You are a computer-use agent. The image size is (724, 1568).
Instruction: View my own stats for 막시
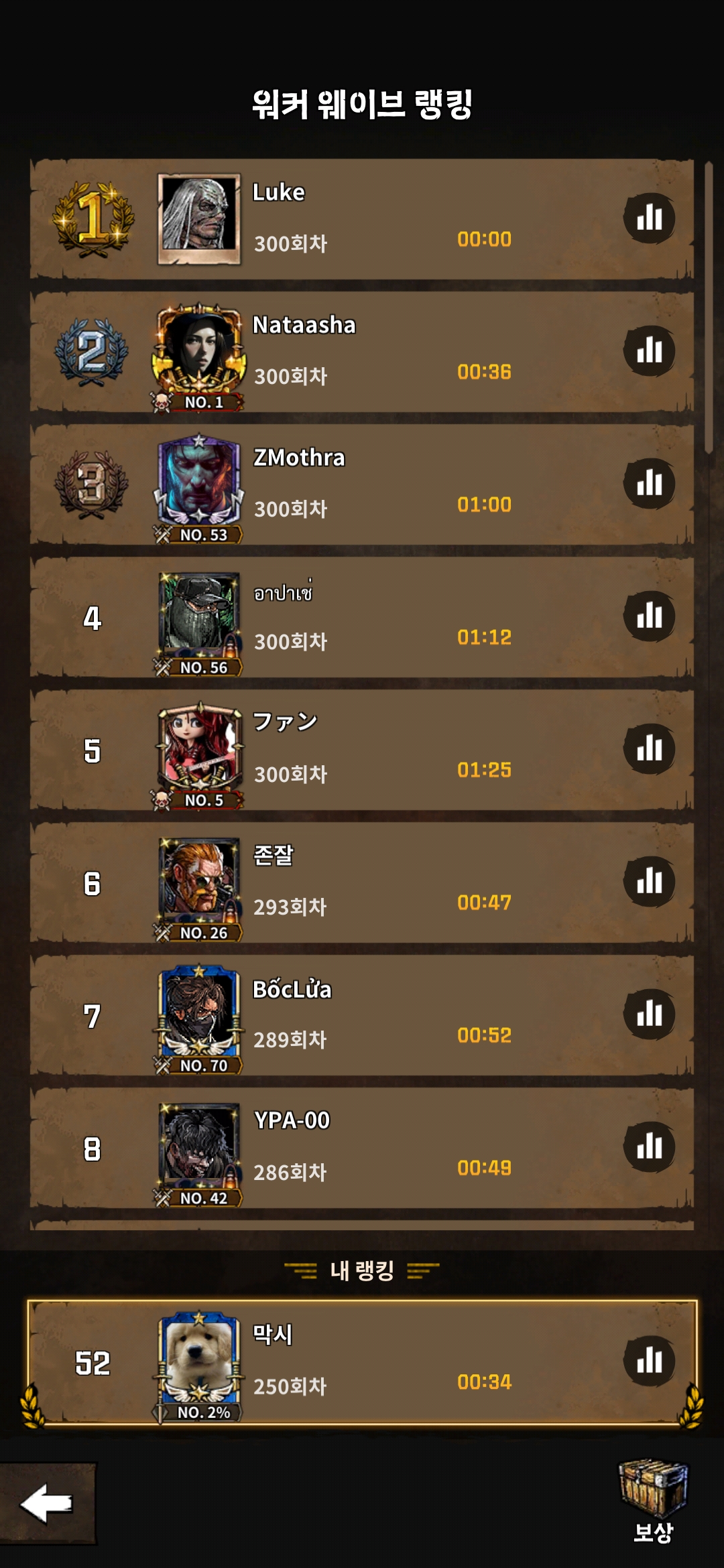click(649, 1361)
